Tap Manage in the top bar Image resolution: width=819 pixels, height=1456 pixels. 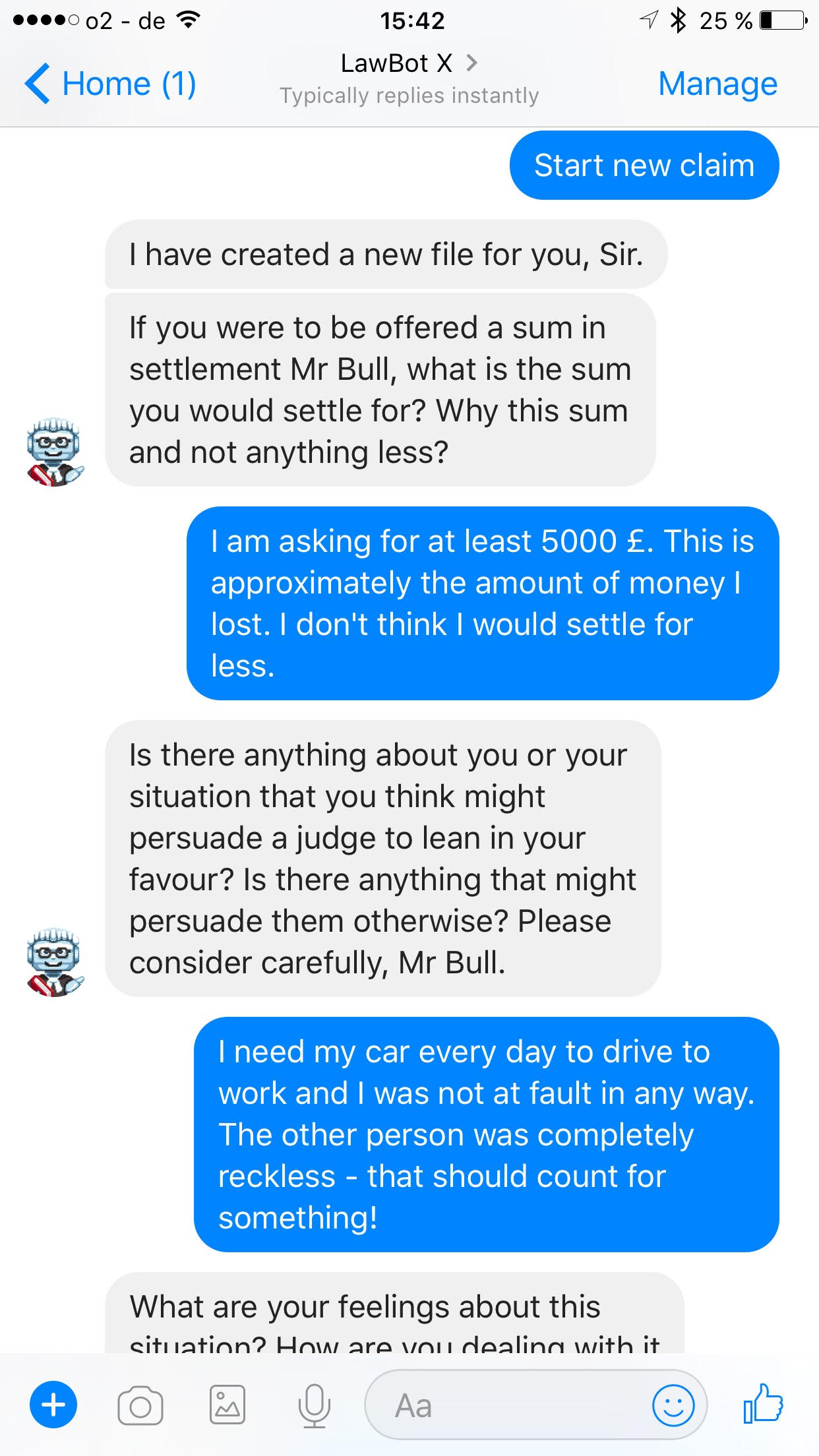[718, 84]
